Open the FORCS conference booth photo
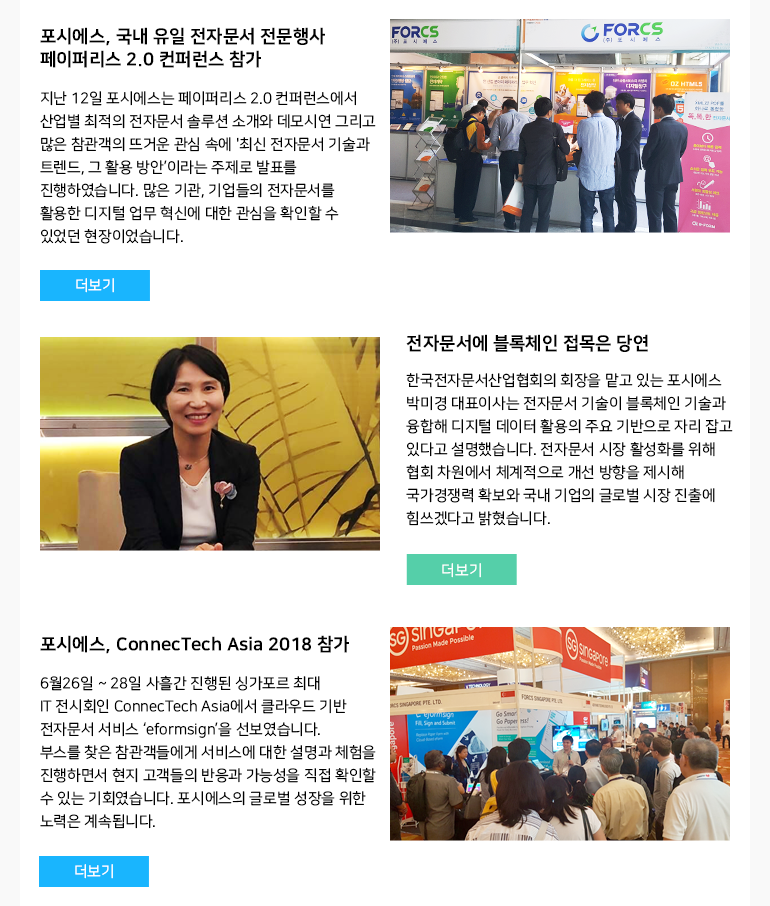 pos(559,126)
